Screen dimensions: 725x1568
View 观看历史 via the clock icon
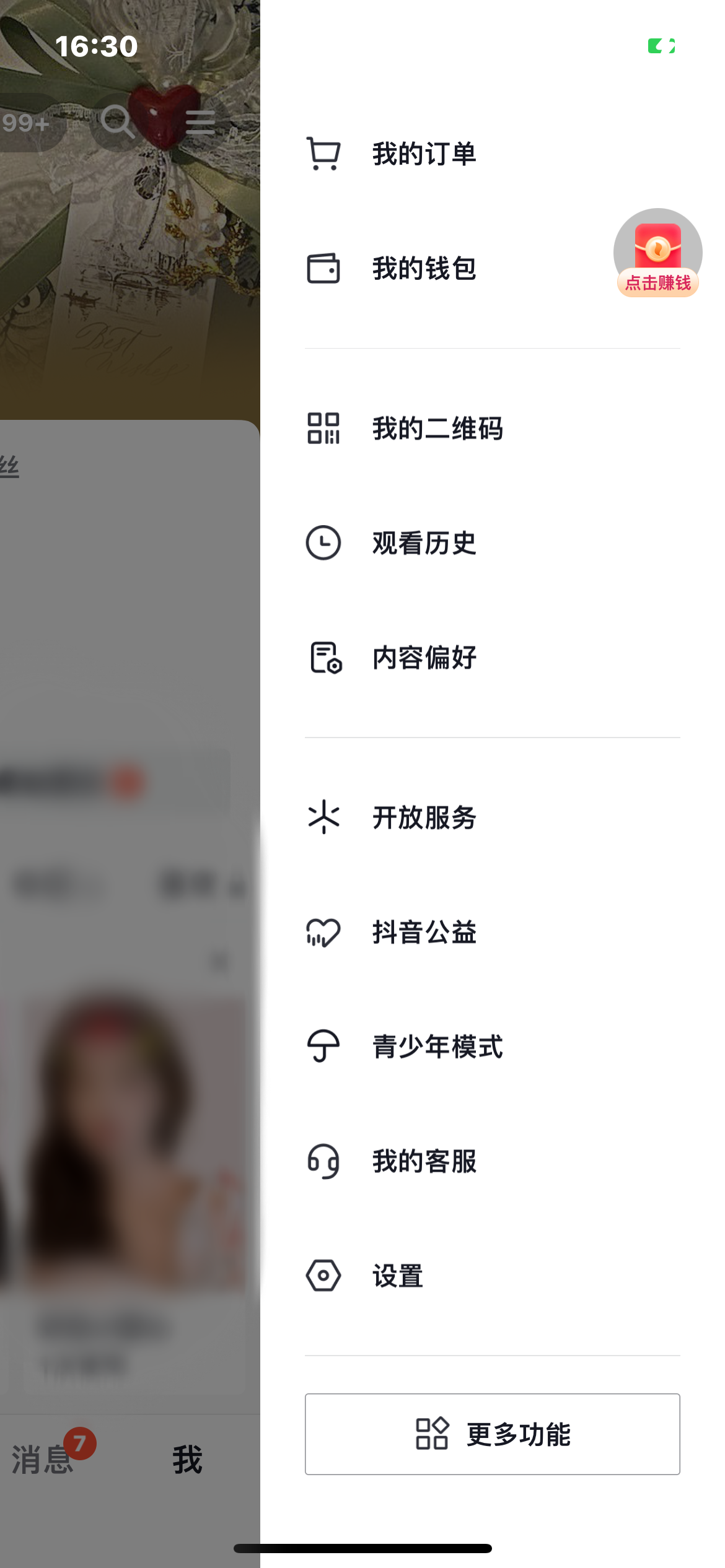[x=323, y=544]
